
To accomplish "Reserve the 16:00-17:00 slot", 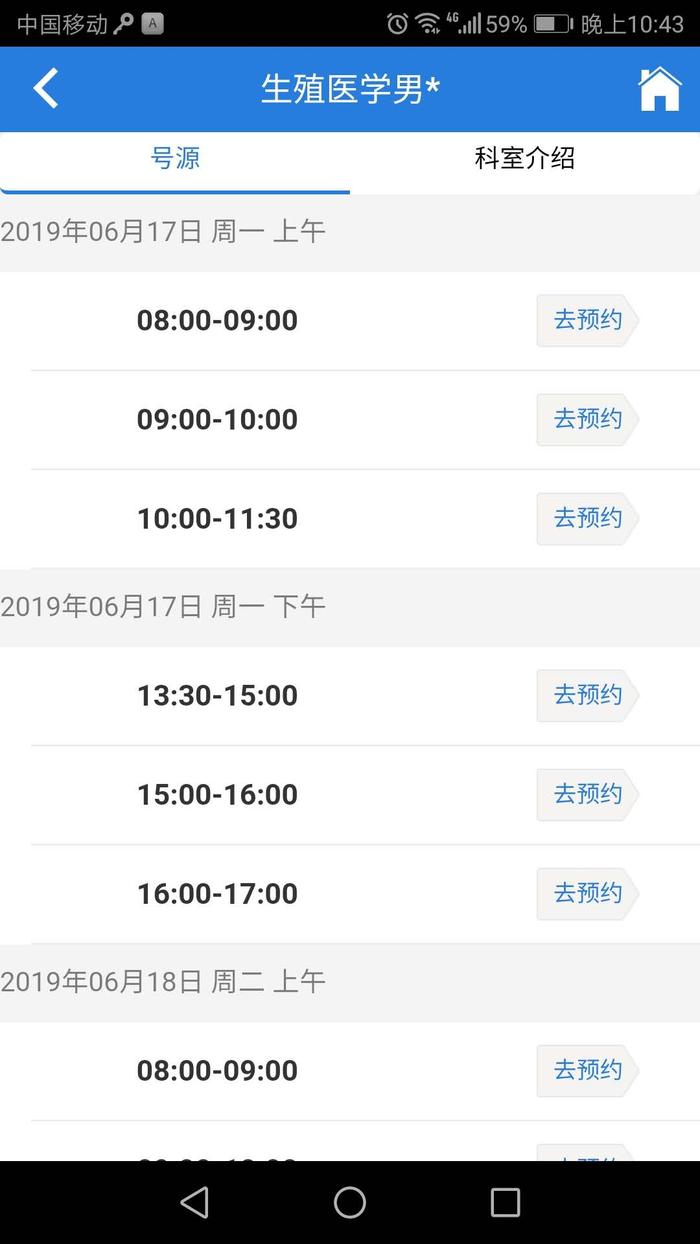I will [588, 893].
